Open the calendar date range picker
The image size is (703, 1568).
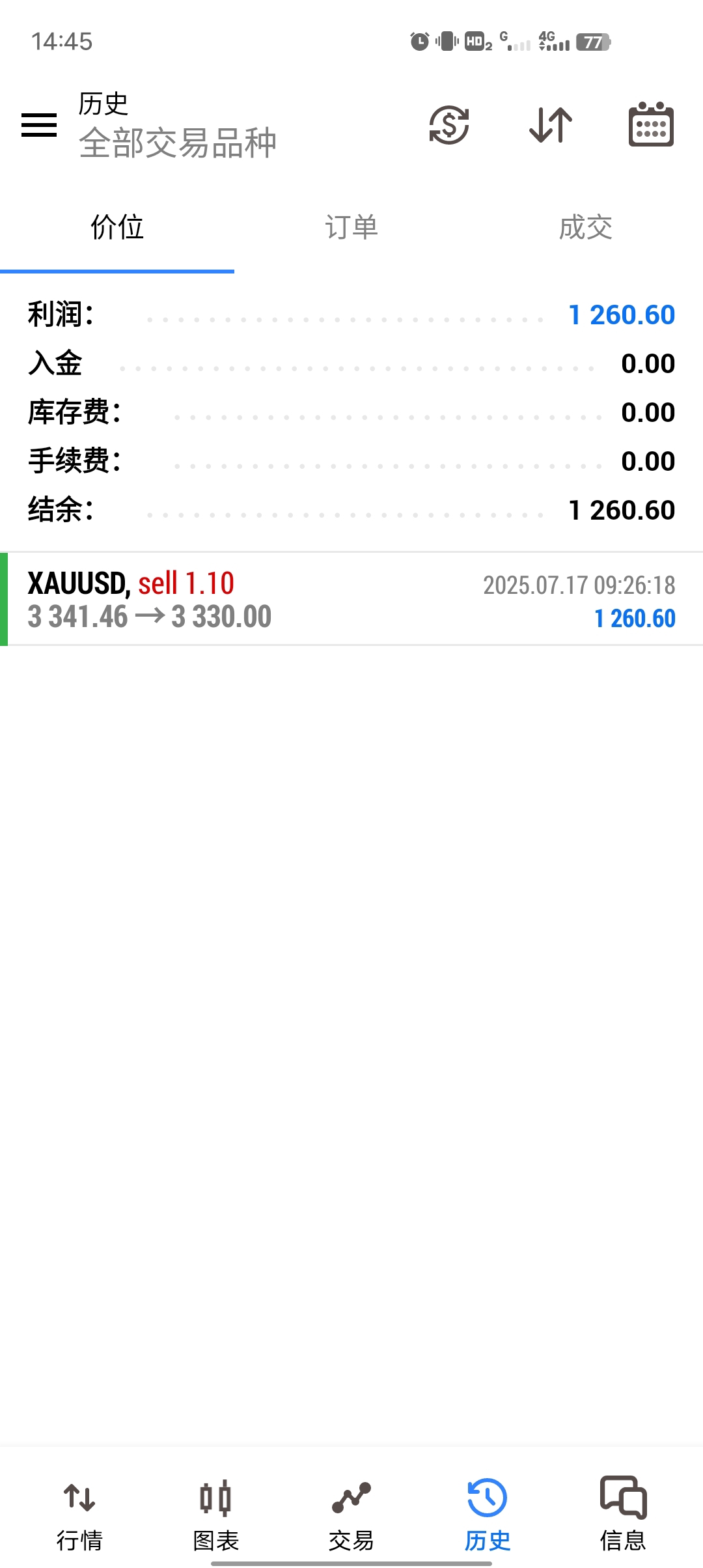click(x=651, y=124)
